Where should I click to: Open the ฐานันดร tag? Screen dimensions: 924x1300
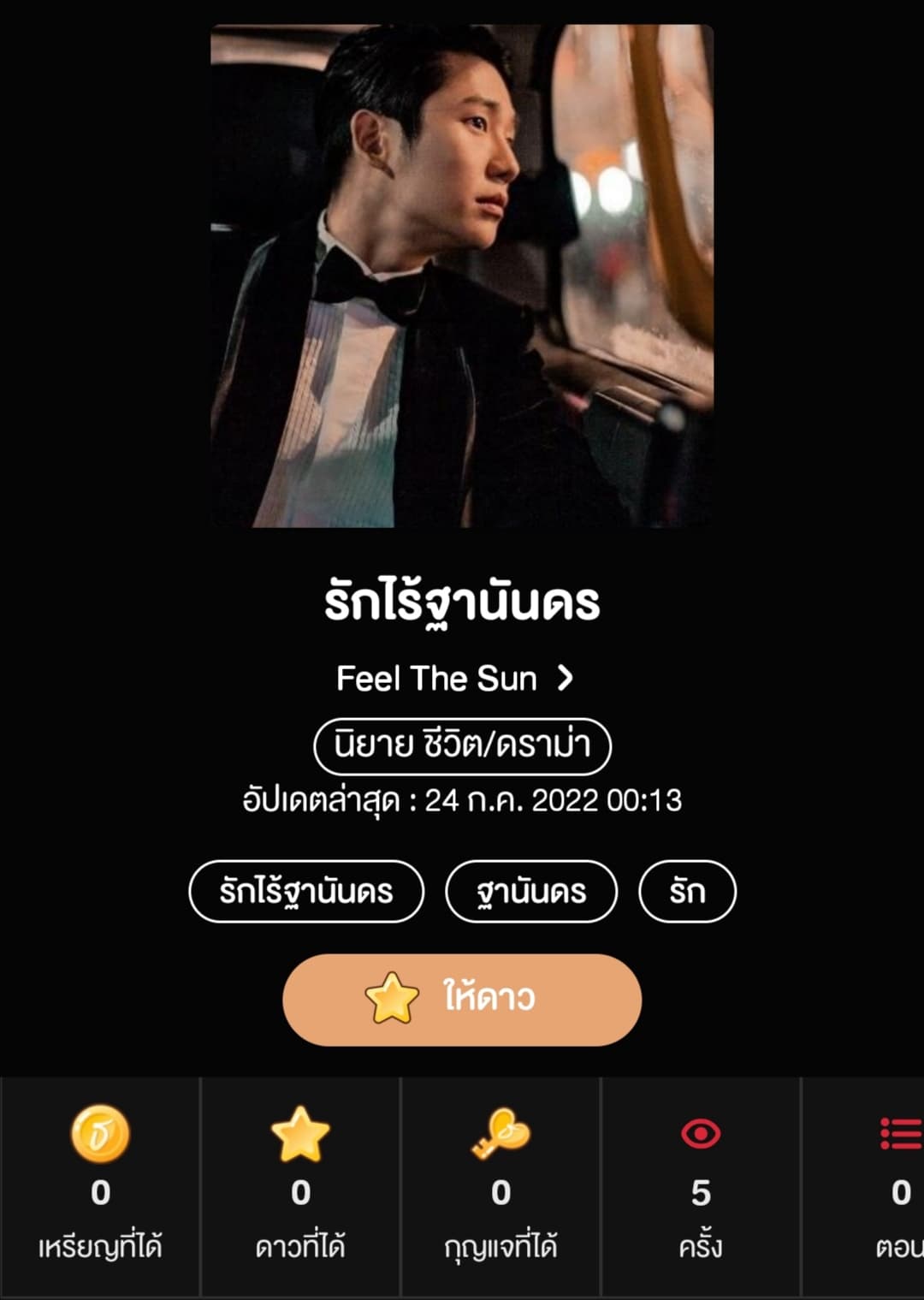tap(531, 892)
